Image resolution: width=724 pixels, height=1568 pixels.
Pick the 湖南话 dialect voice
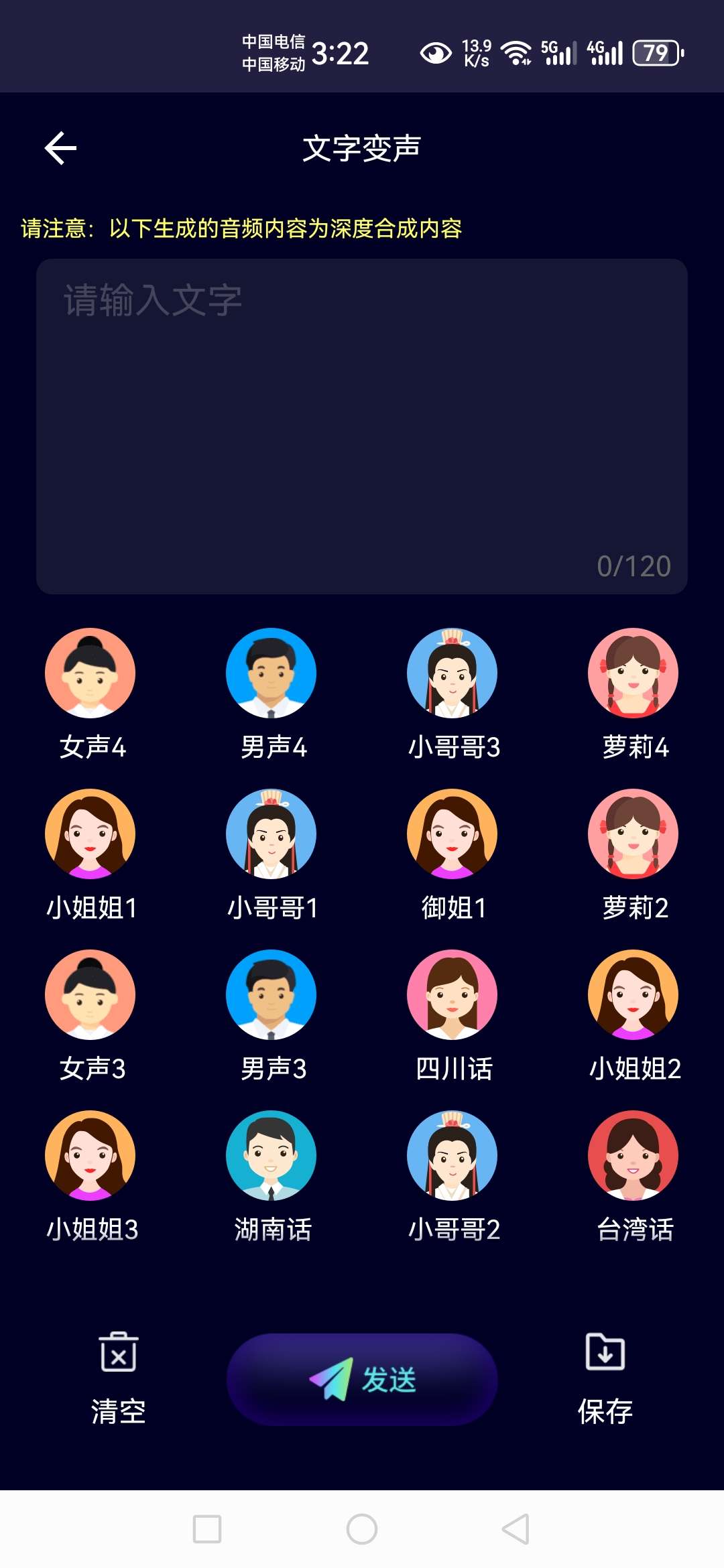point(271,1156)
